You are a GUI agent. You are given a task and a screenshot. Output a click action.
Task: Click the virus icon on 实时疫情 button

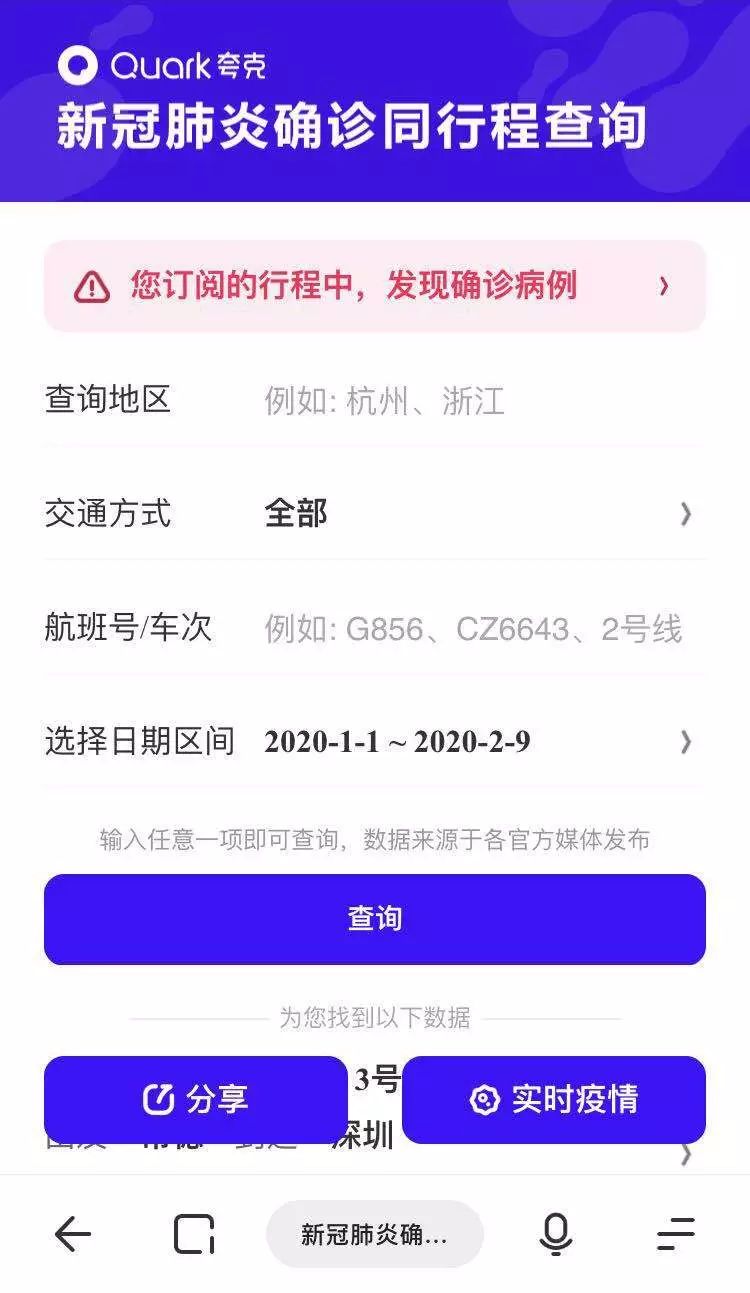[485, 1100]
